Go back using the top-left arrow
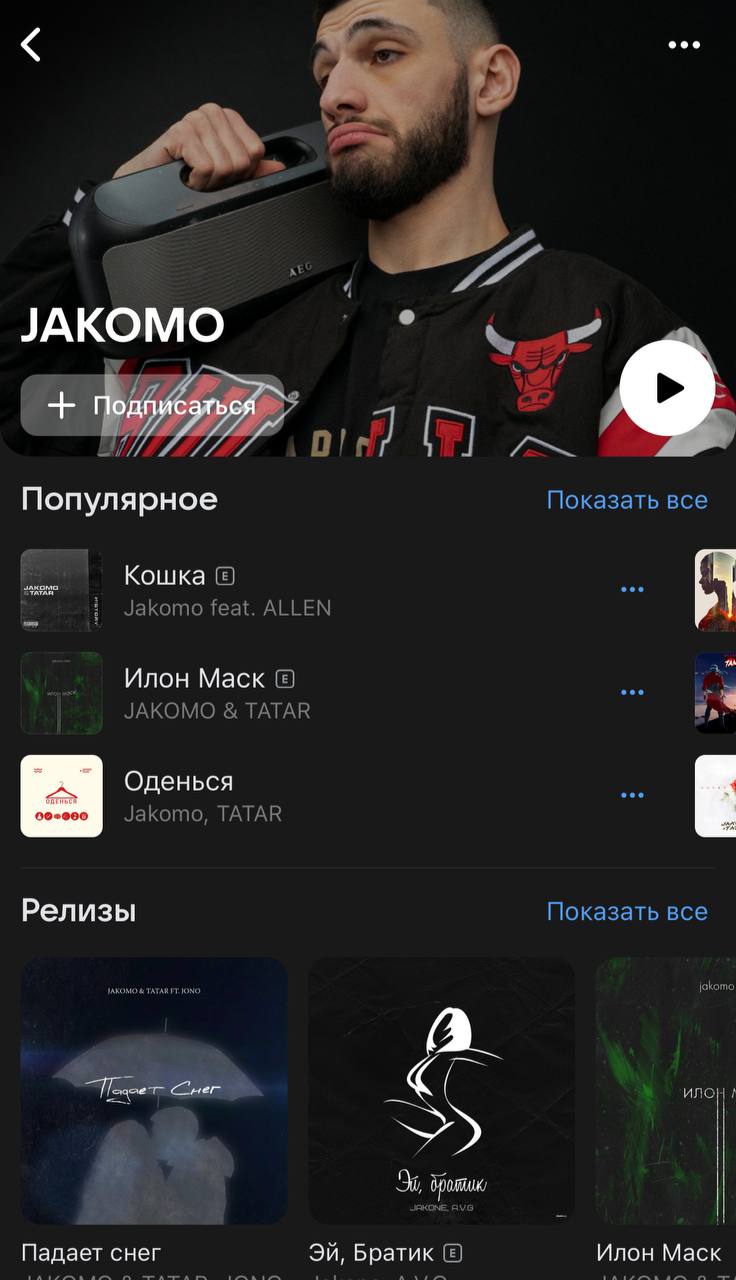This screenshot has height=1280, width=736. [x=32, y=45]
